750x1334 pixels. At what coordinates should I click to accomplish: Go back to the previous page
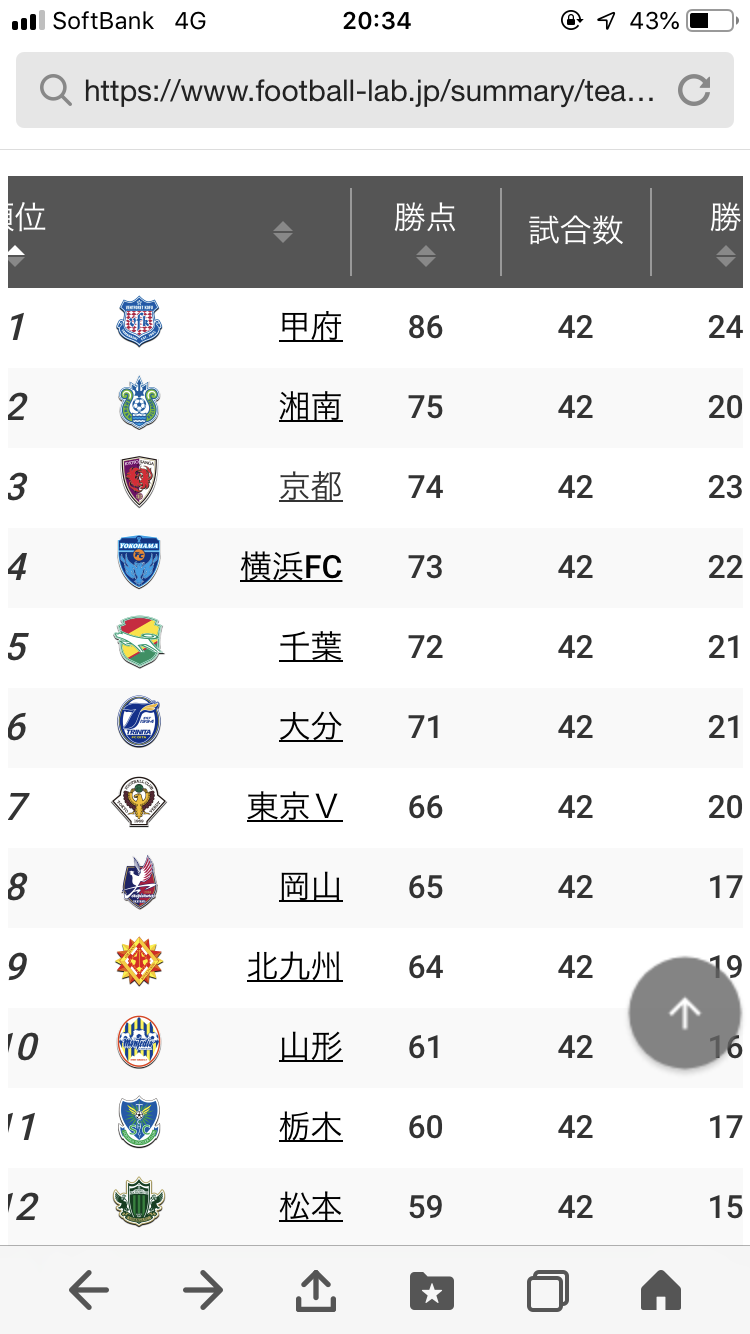[x=89, y=1291]
